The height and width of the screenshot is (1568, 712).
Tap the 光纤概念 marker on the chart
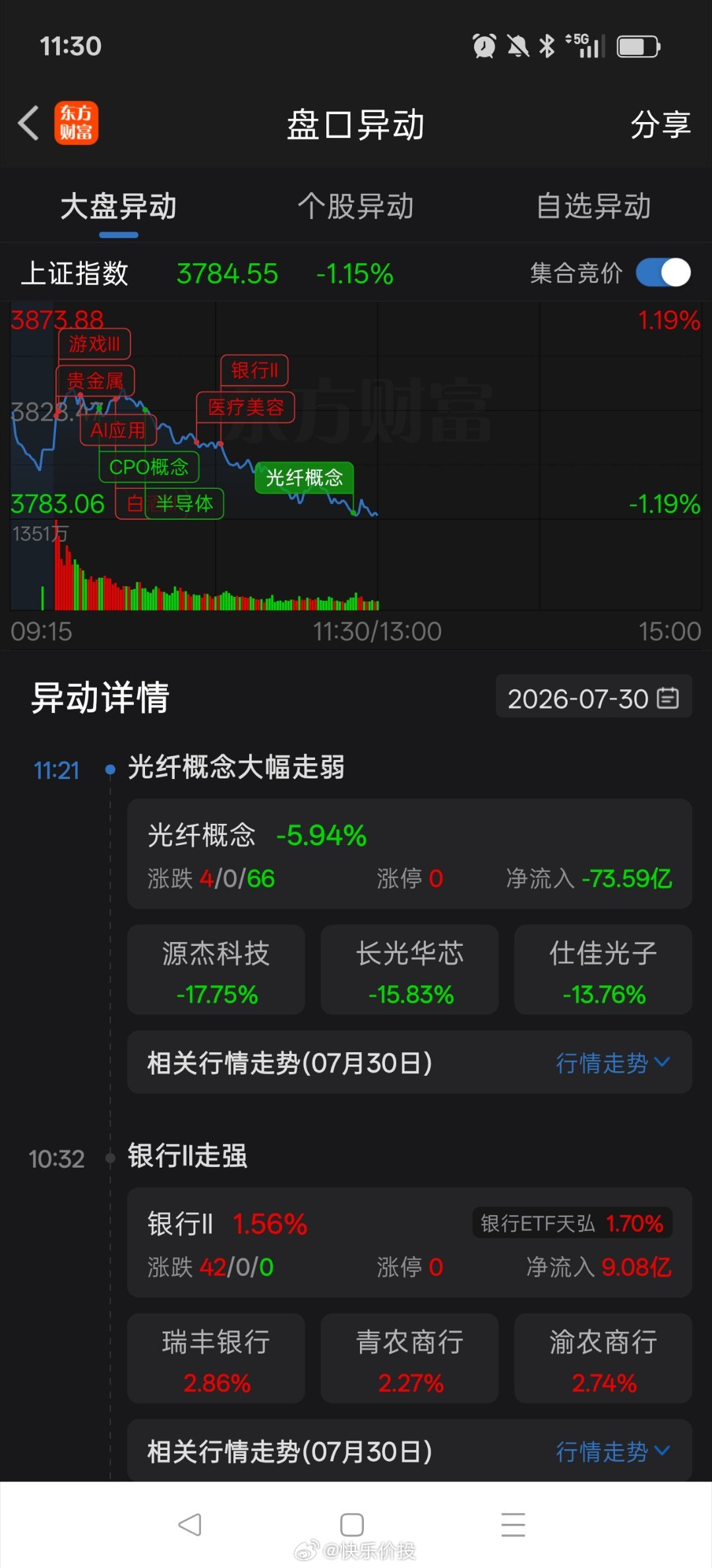point(305,477)
